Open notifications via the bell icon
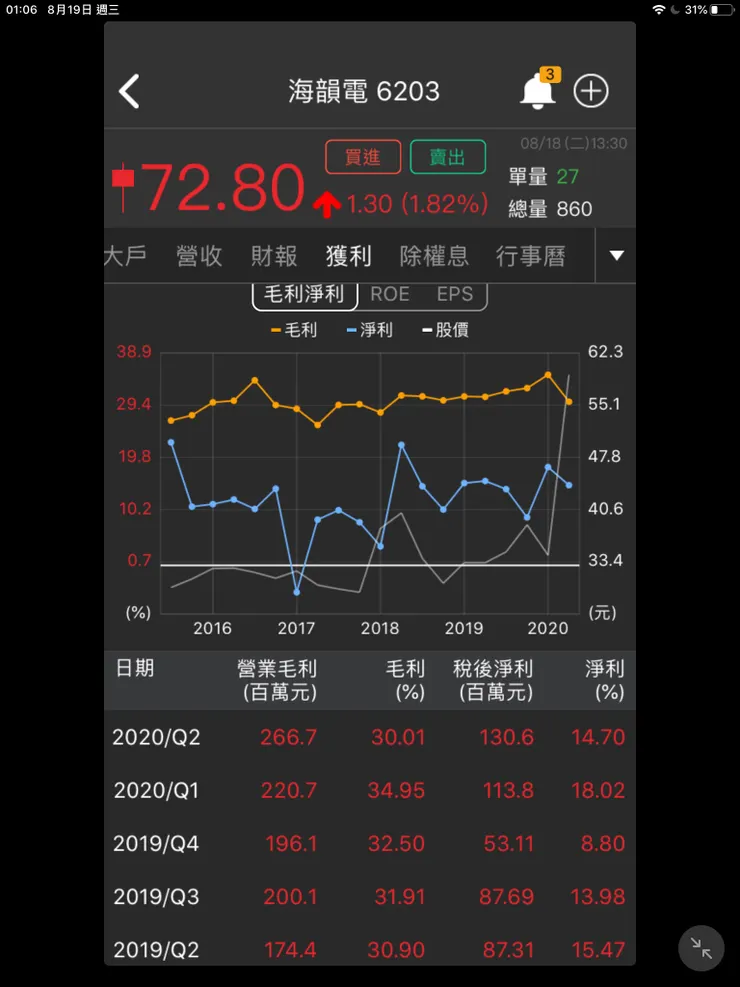Viewport: 740px width, 987px height. pos(536,91)
